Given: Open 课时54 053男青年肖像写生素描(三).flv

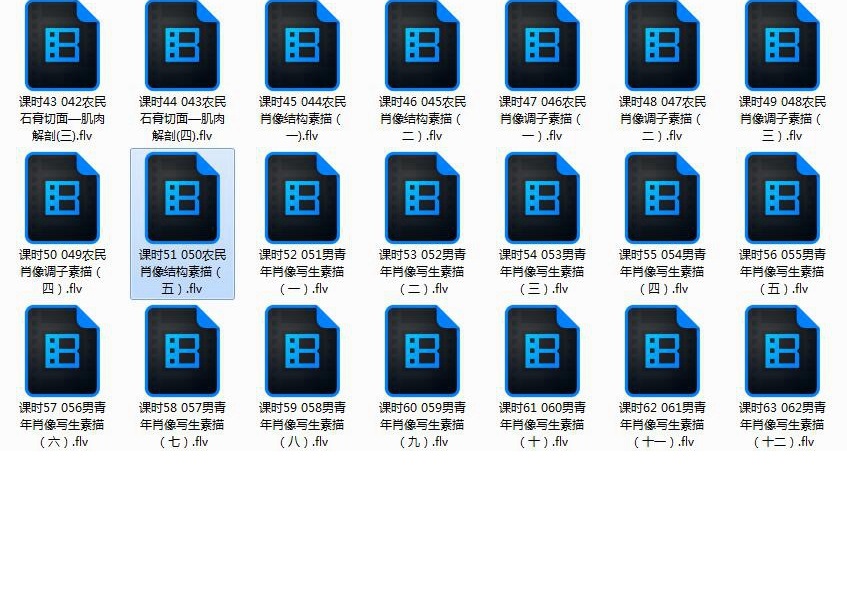Looking at the screenshot, I should tap(542, 198).
